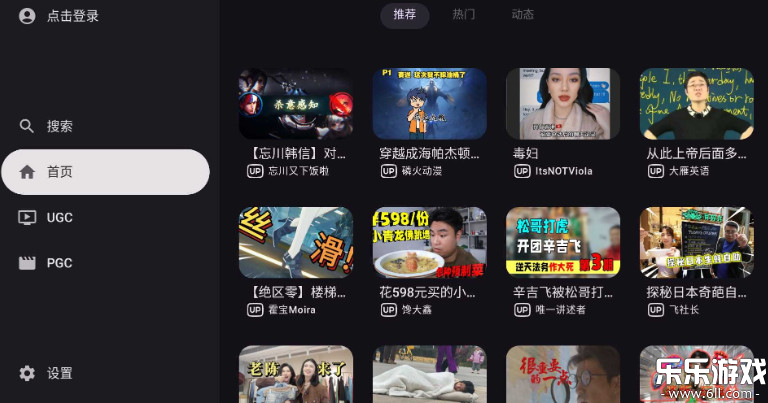Select the 推荐 tab
The image size is (768, 403).
pyautogui.click(x=405, y=15)
